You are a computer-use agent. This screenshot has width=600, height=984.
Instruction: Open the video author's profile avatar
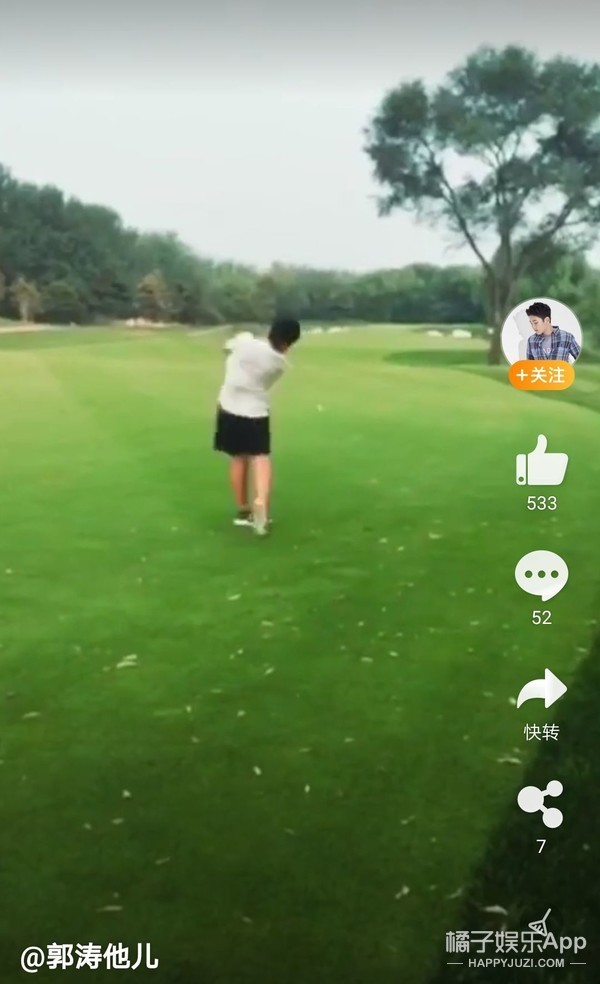coord(541,332)
